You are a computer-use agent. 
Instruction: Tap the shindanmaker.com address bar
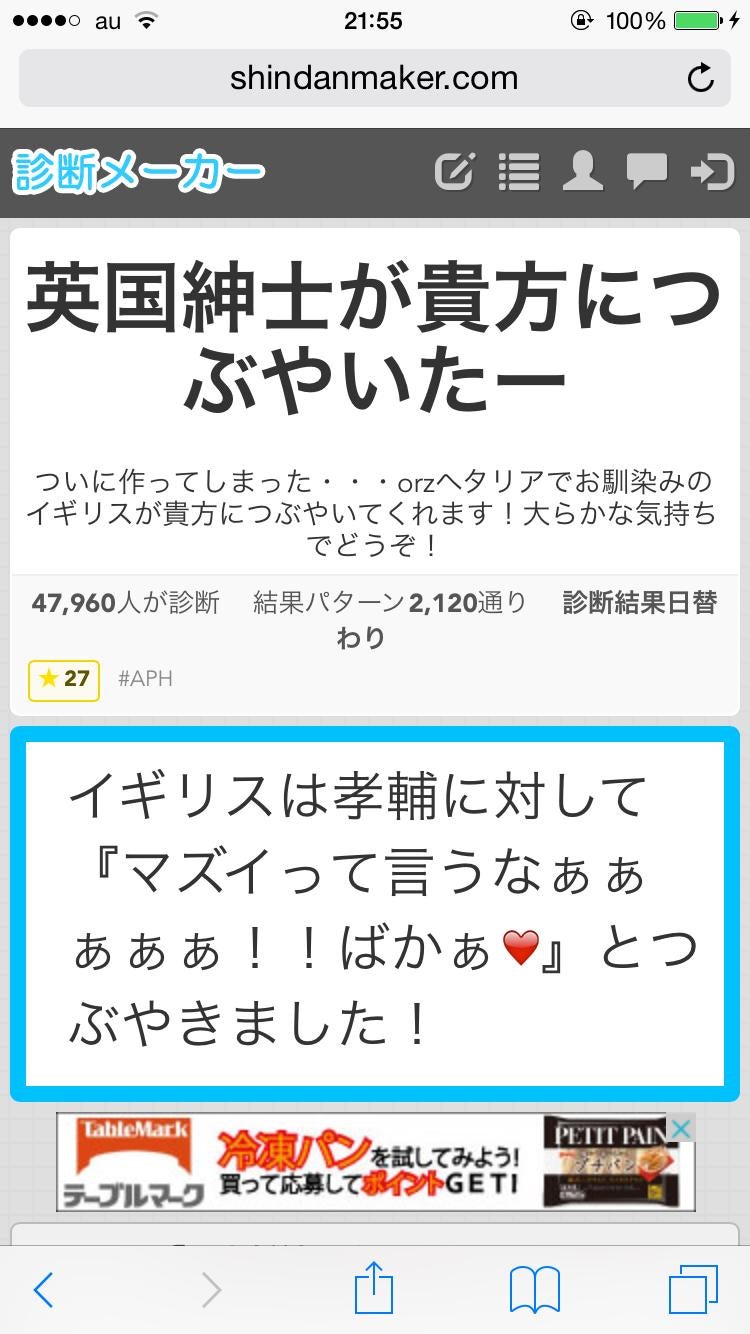click(375, 77)
